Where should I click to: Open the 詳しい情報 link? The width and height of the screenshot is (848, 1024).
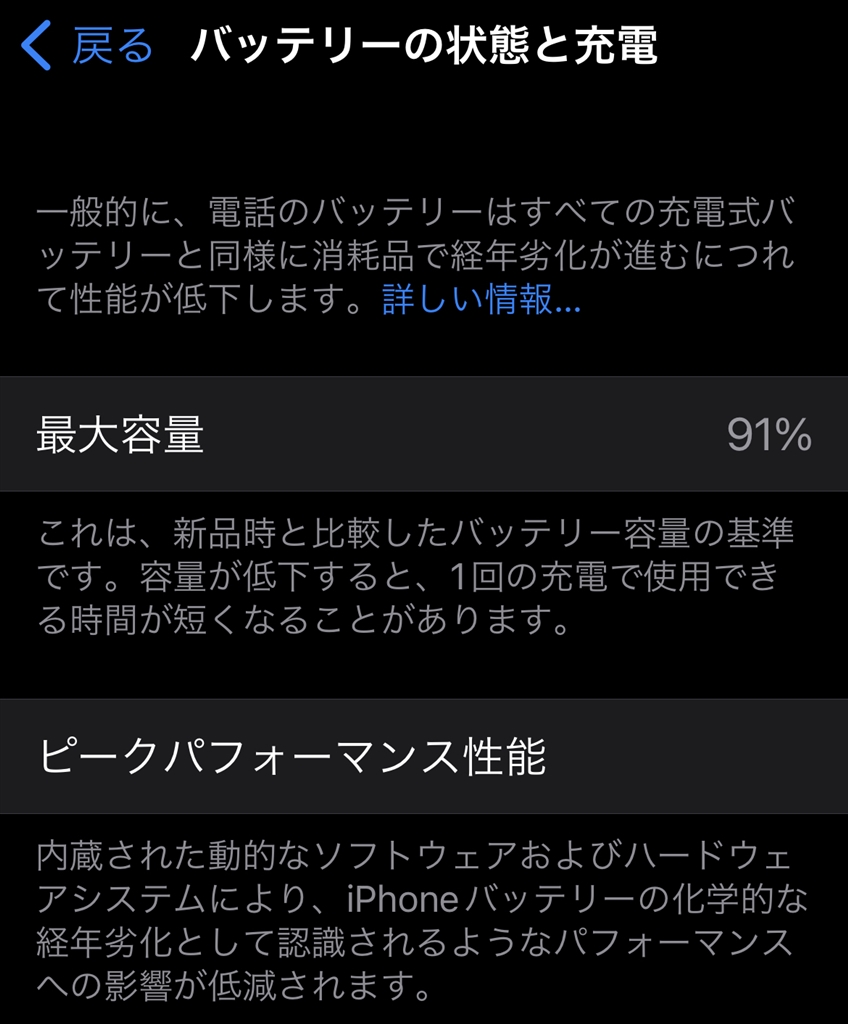pos(481,300)
